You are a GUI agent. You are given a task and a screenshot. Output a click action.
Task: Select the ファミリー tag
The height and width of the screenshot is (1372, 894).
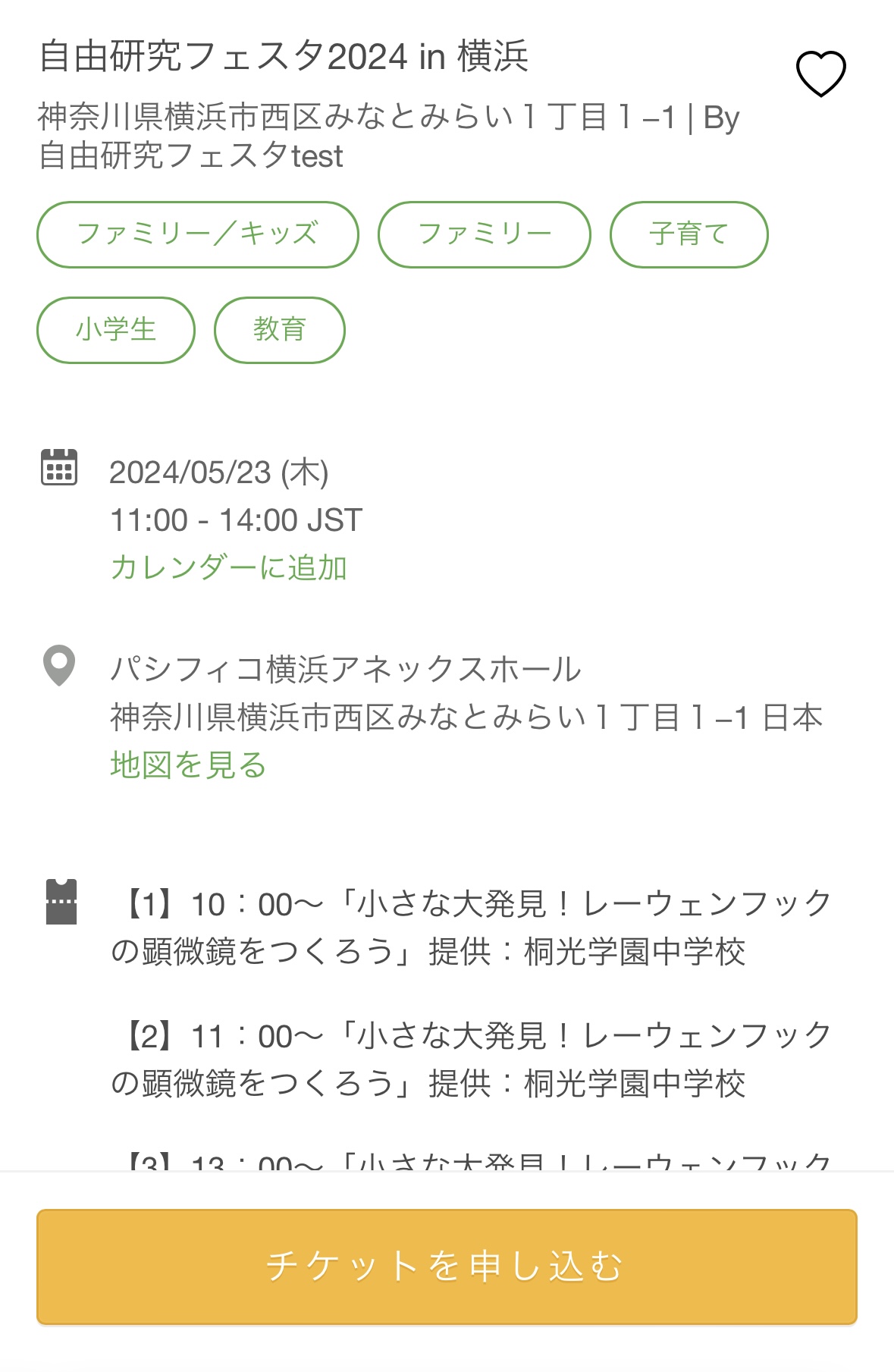[484, 234]
